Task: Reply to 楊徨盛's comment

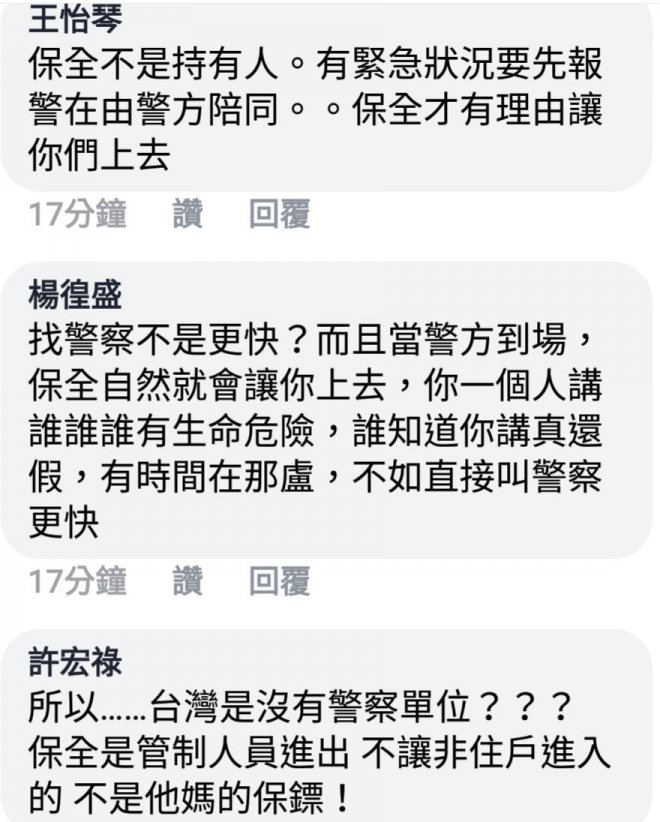Action: pos(279,581)
